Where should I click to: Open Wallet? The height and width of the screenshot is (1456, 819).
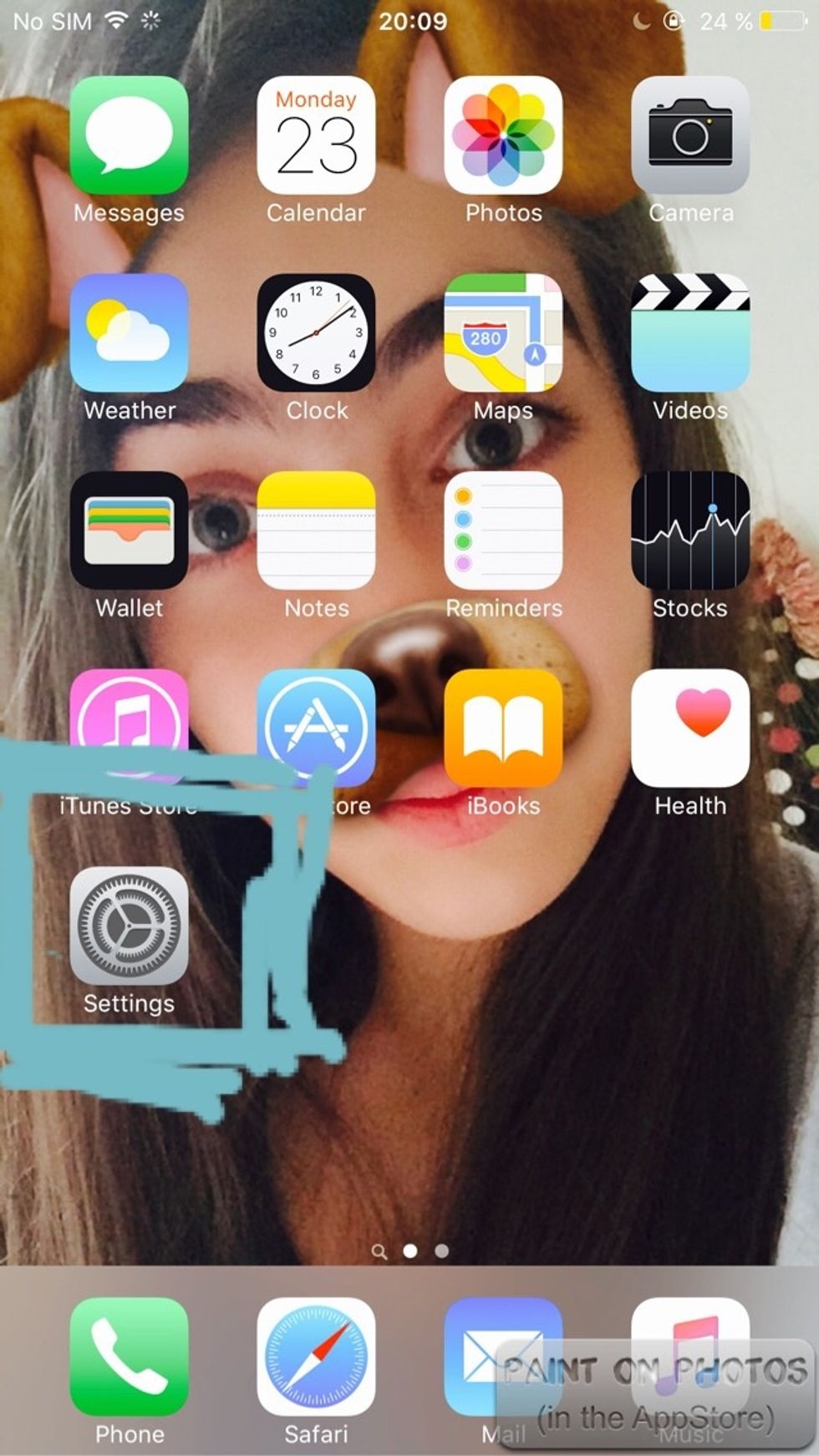coord(129,530)
